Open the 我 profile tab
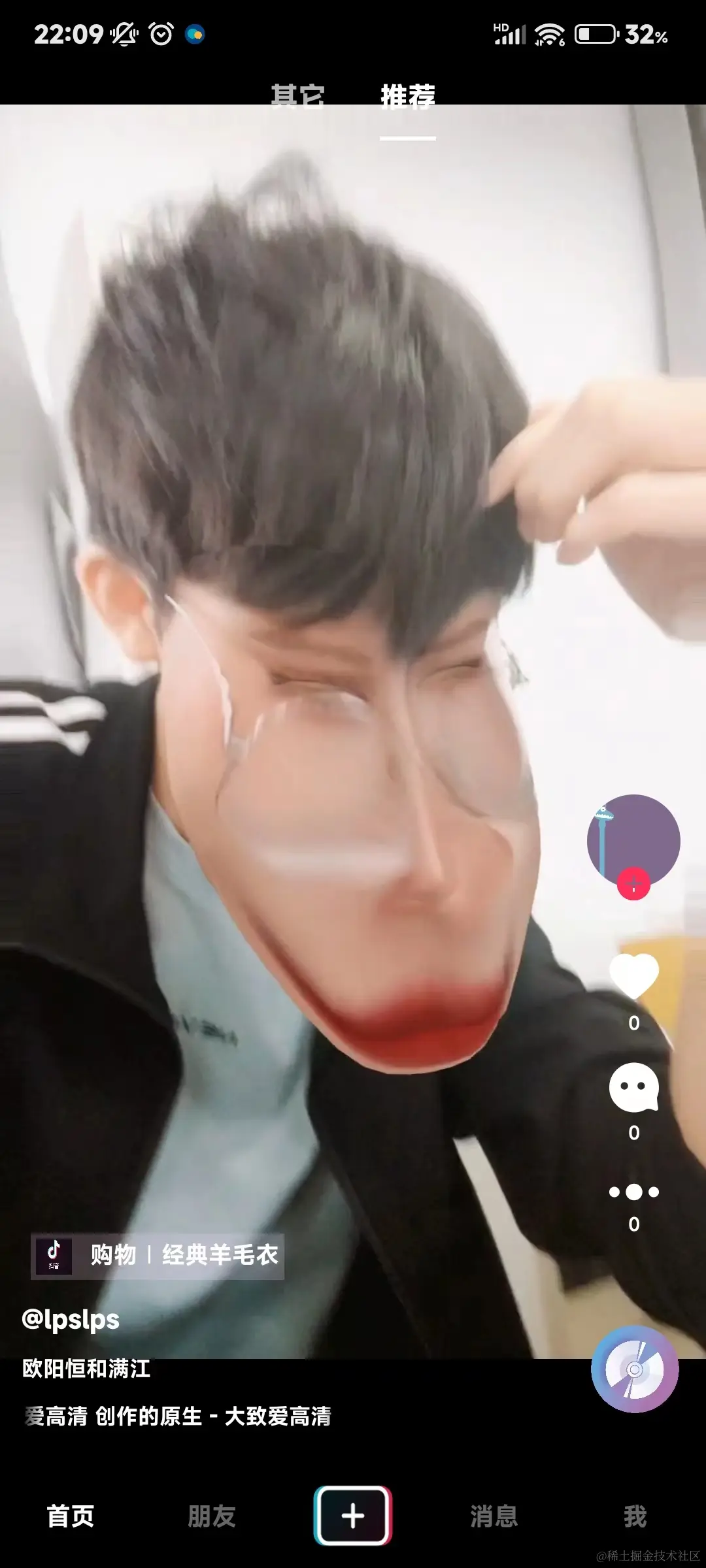Screen dimensions: 706x1568 pos(635,1516)
